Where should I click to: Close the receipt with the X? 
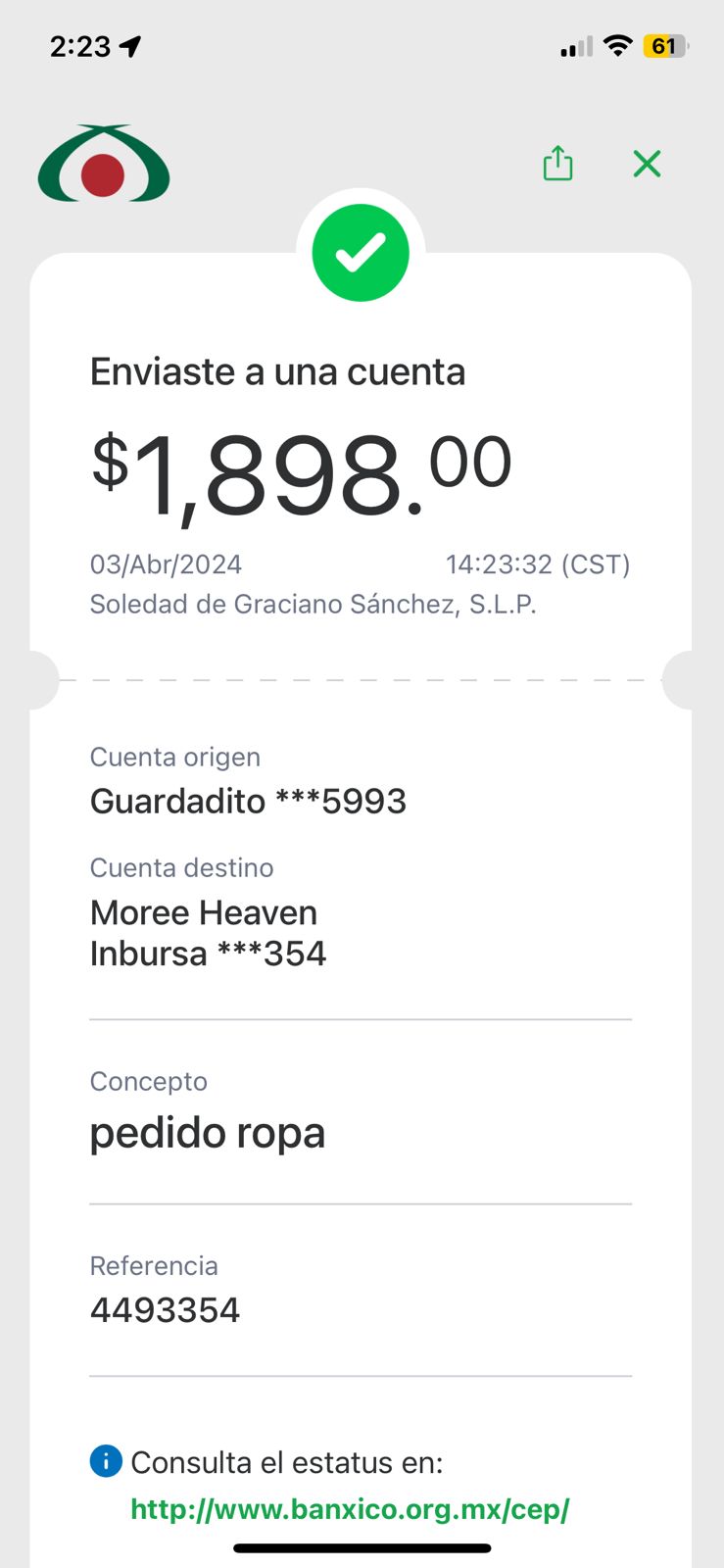coord(647,164)
